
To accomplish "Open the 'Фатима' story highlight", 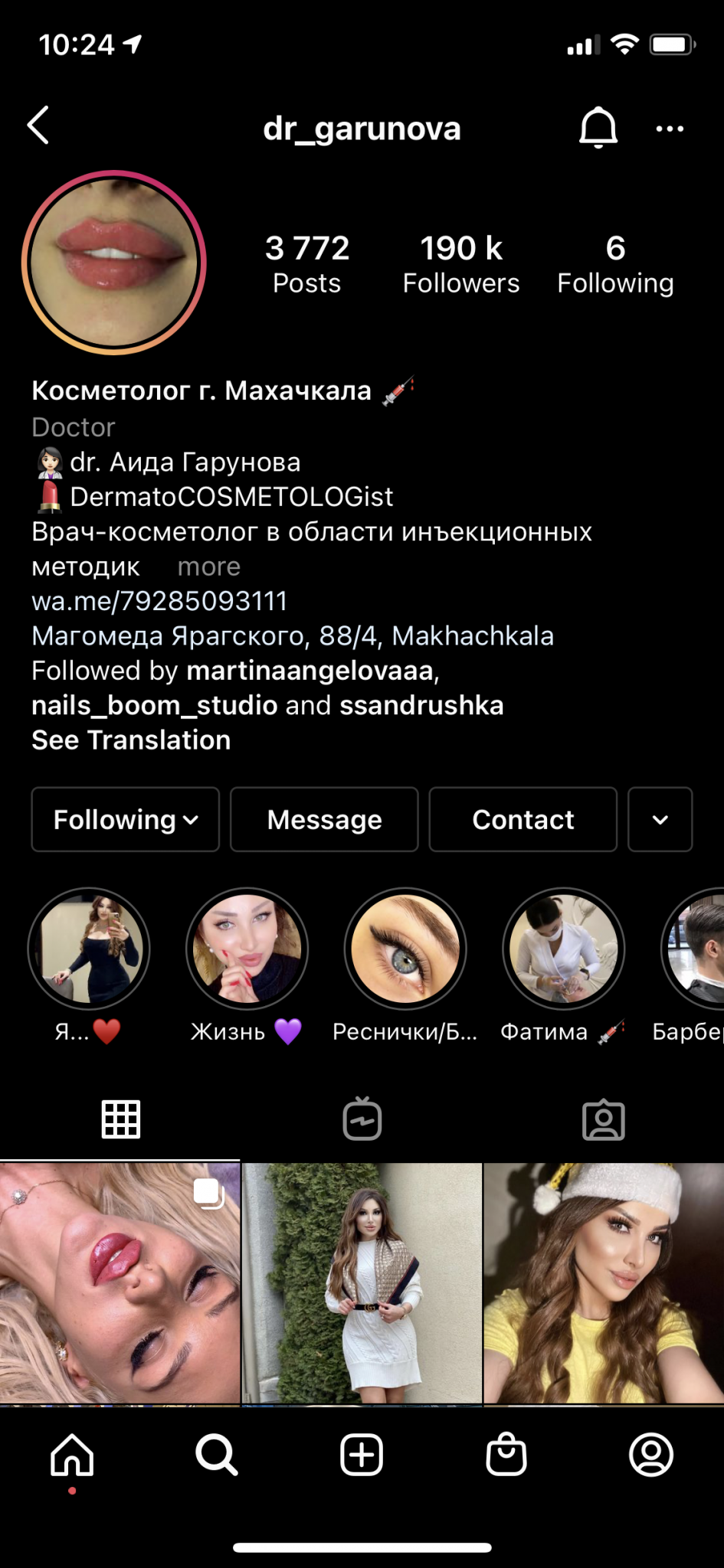I will tap(563, 949).
